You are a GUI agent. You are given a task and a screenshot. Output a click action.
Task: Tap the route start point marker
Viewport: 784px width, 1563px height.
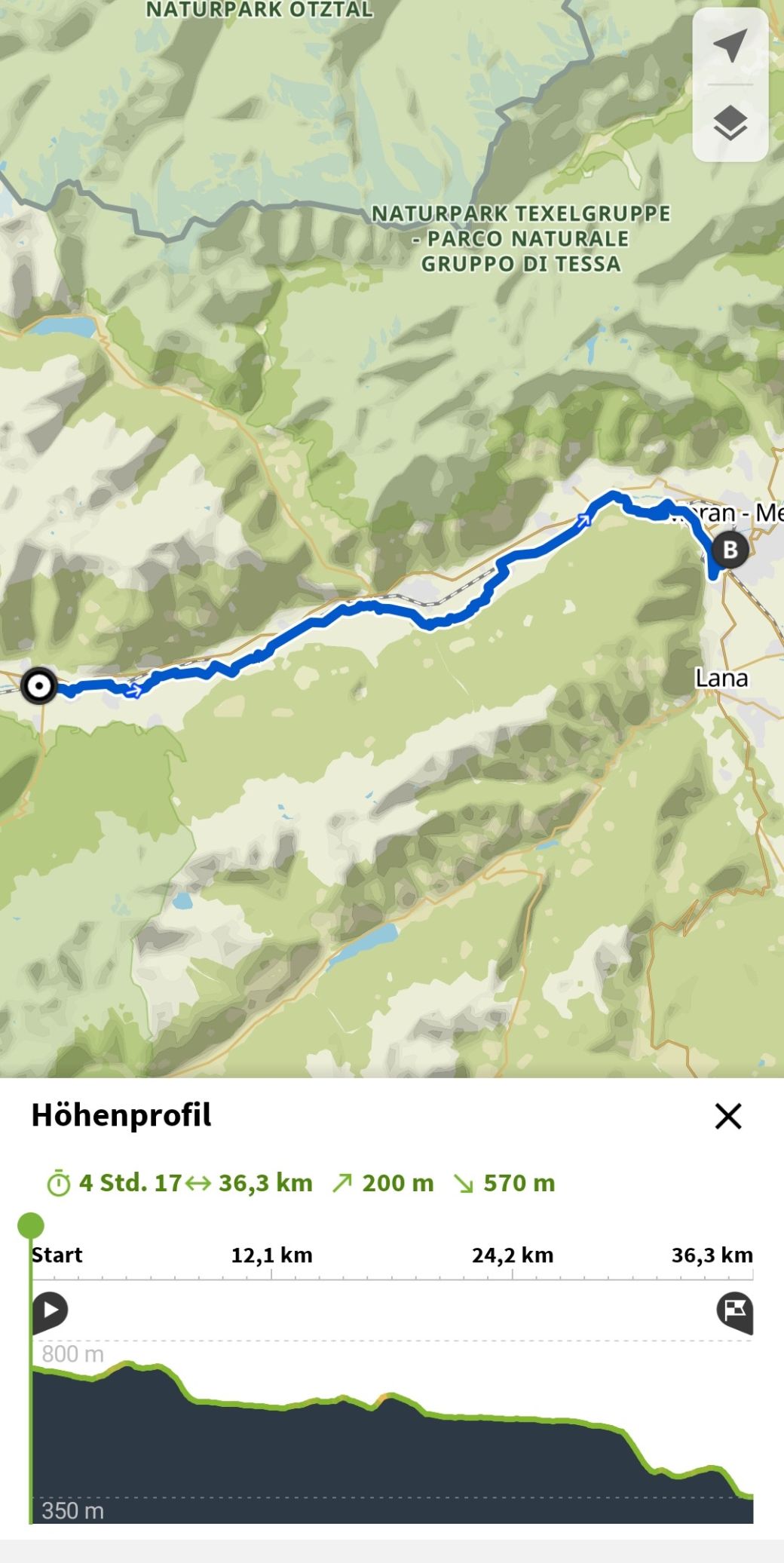(x=38, y=686)
